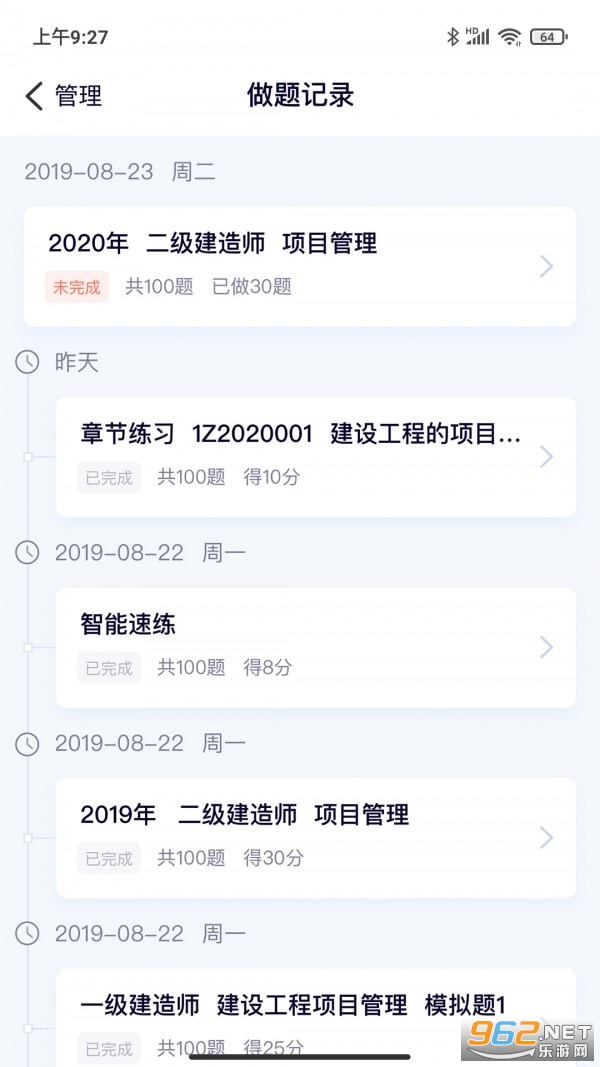
Task: Open 章节练习 1Z2020001 record
Action: click(x=314, y=456)
